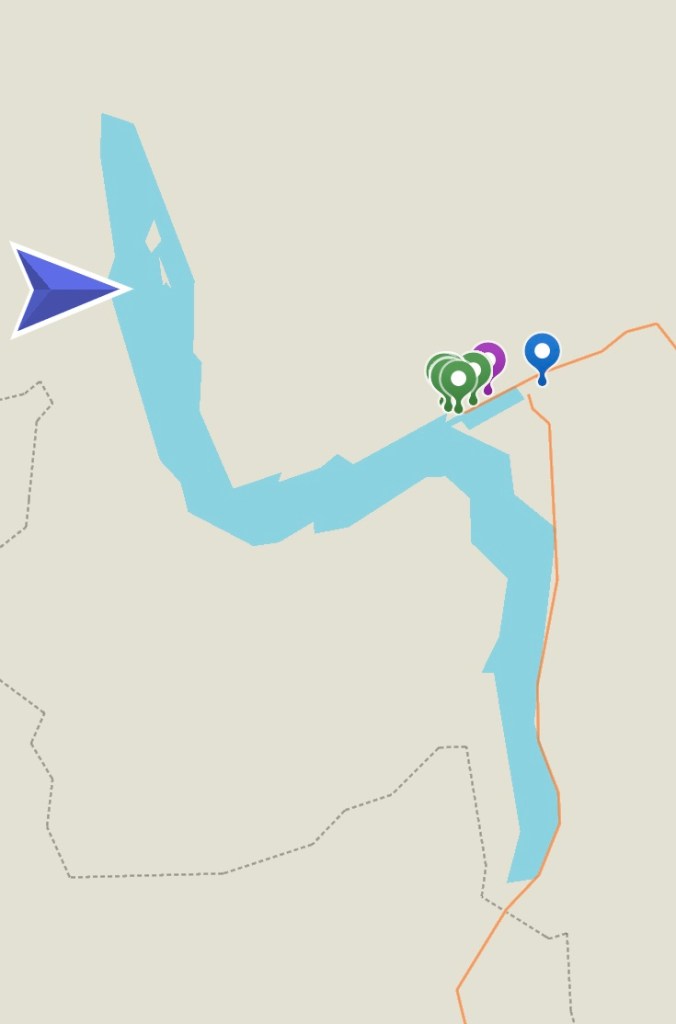Tap the front green map pin

point(458,380)
